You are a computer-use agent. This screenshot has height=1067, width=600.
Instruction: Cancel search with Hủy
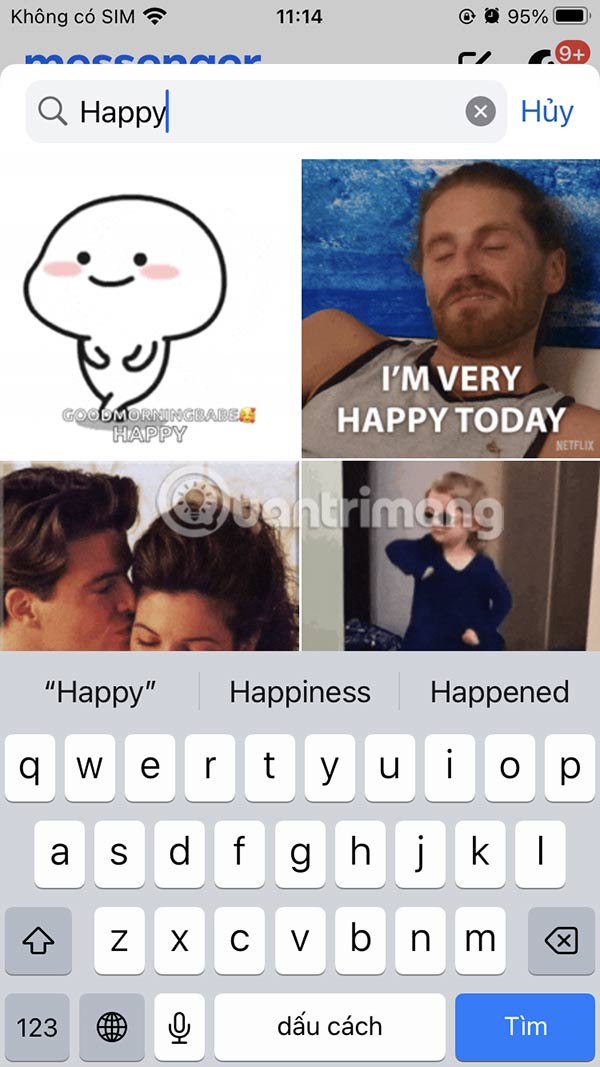coord(547,111)
